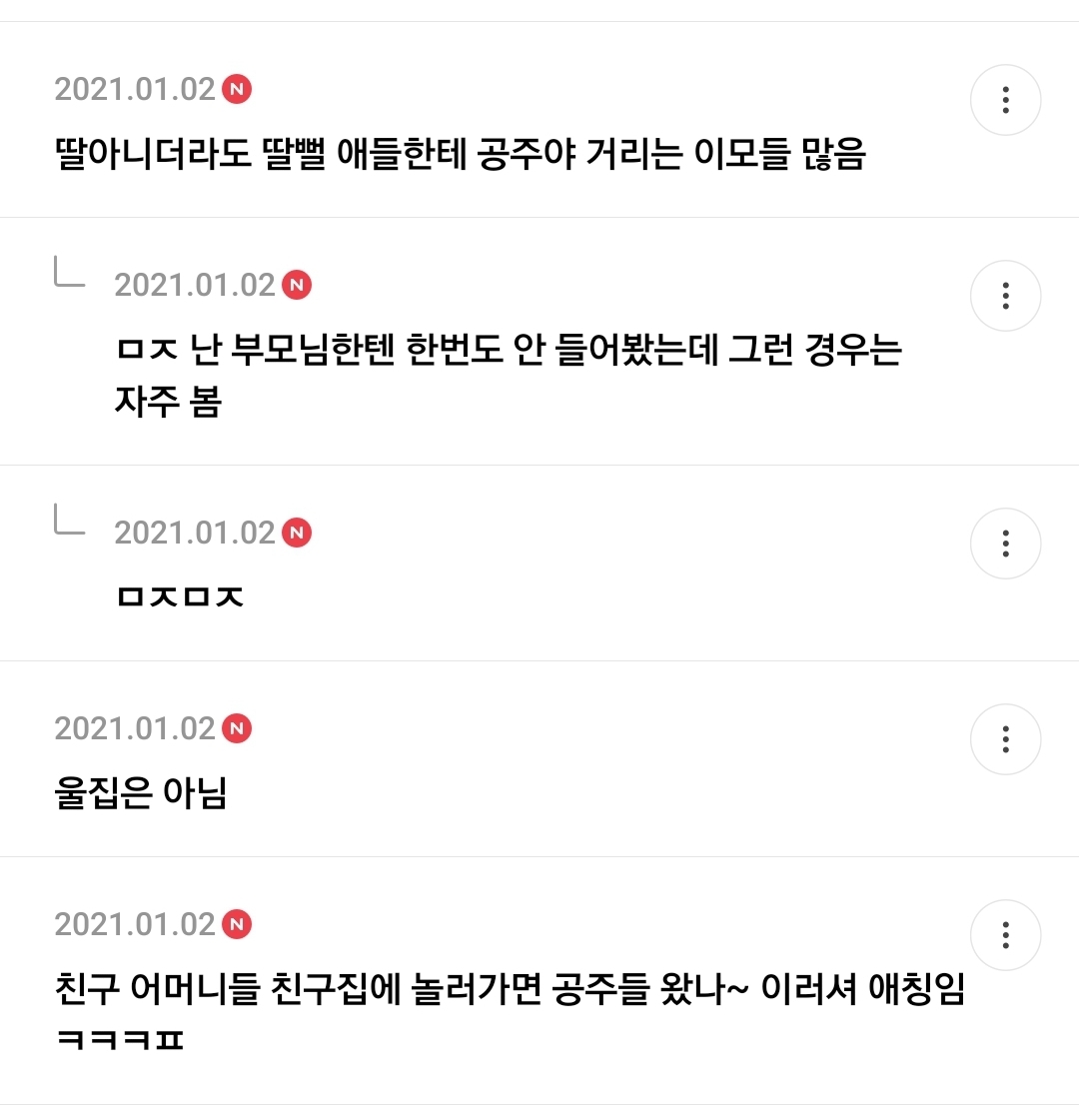Open options for the 친구 어머니들 comment
This screenshot has width=1079, height=1120.
pyautogui.click(x=1005, y=935)
